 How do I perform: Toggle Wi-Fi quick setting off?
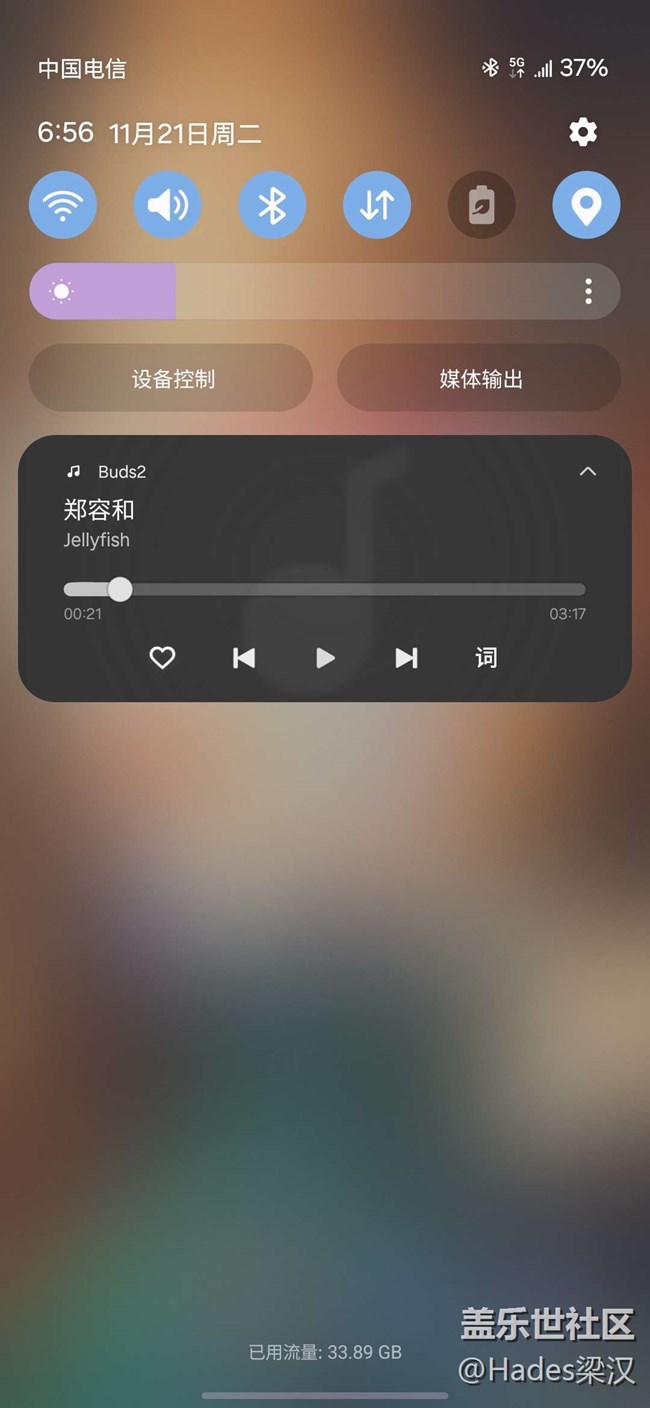(x=63, y=205)
